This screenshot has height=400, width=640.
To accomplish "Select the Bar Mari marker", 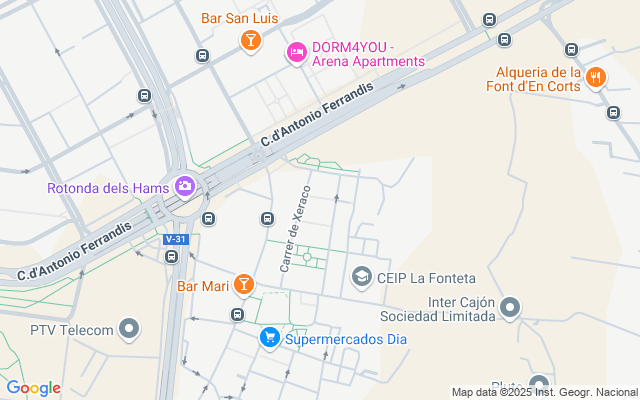I will point(243,286).
